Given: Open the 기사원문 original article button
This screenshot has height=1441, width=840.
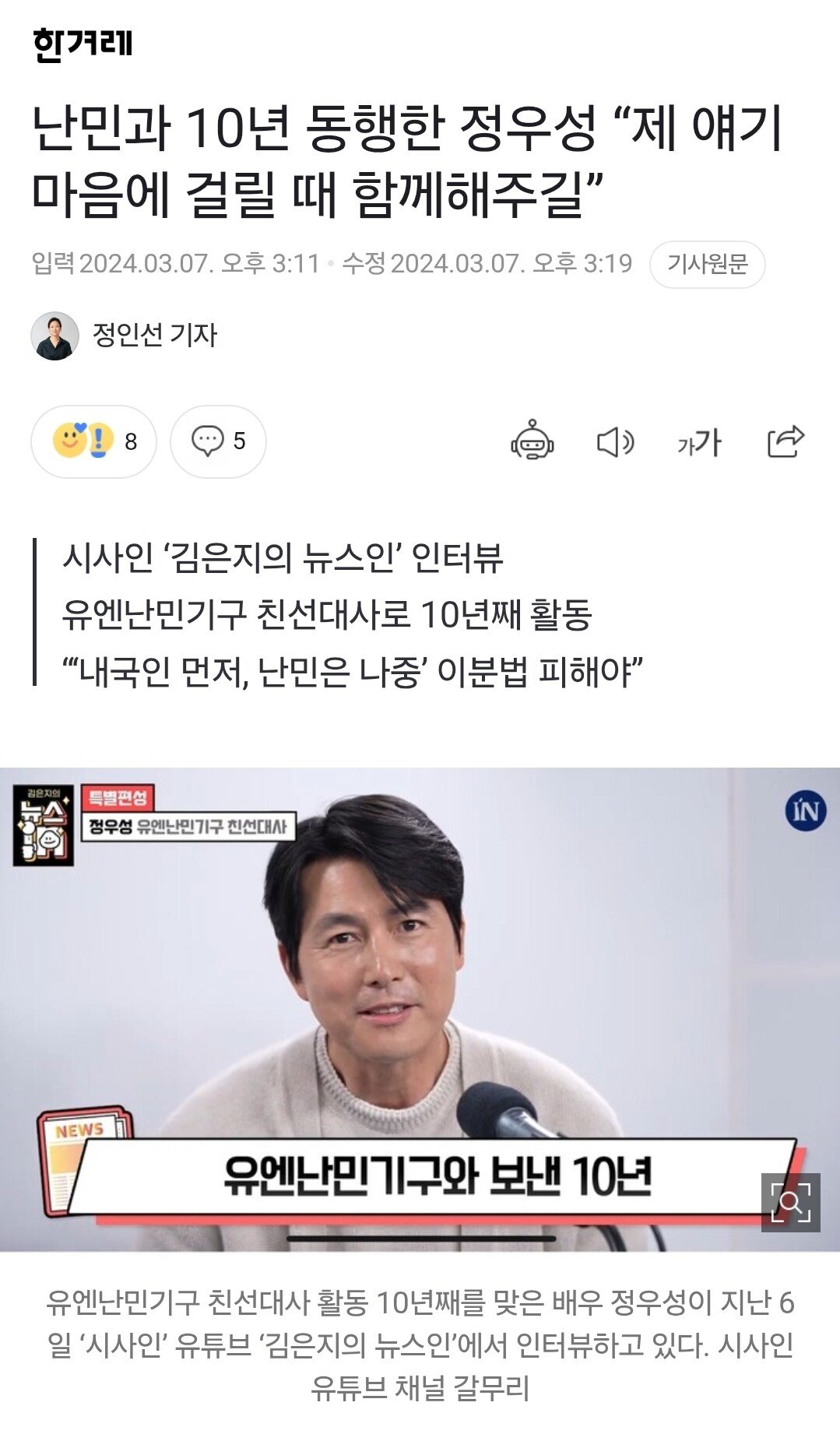Looking at the screenshot, I should pyautogui.click(x=707, y=265).
